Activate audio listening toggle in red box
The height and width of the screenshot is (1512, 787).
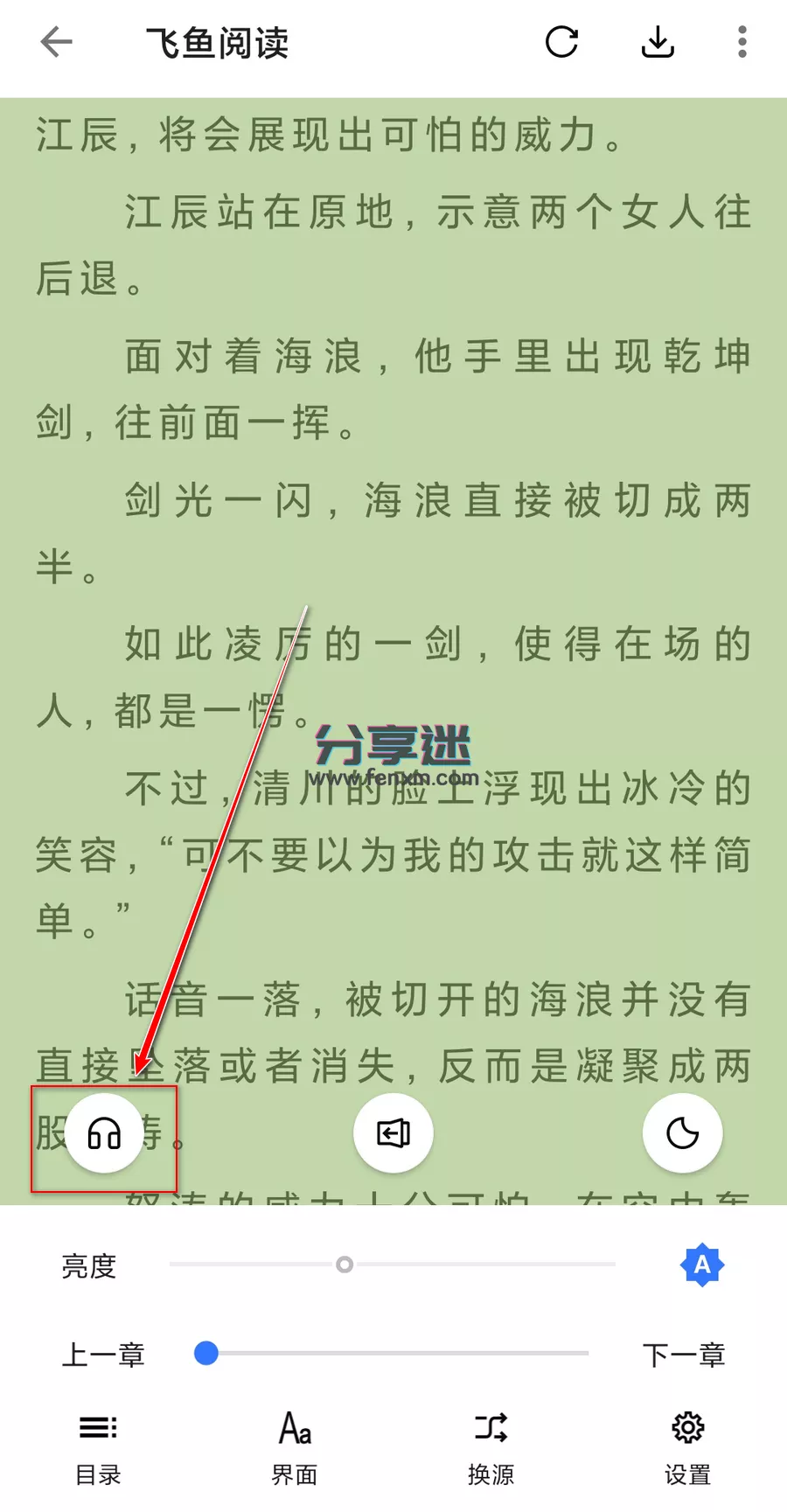click(103, 1132)
